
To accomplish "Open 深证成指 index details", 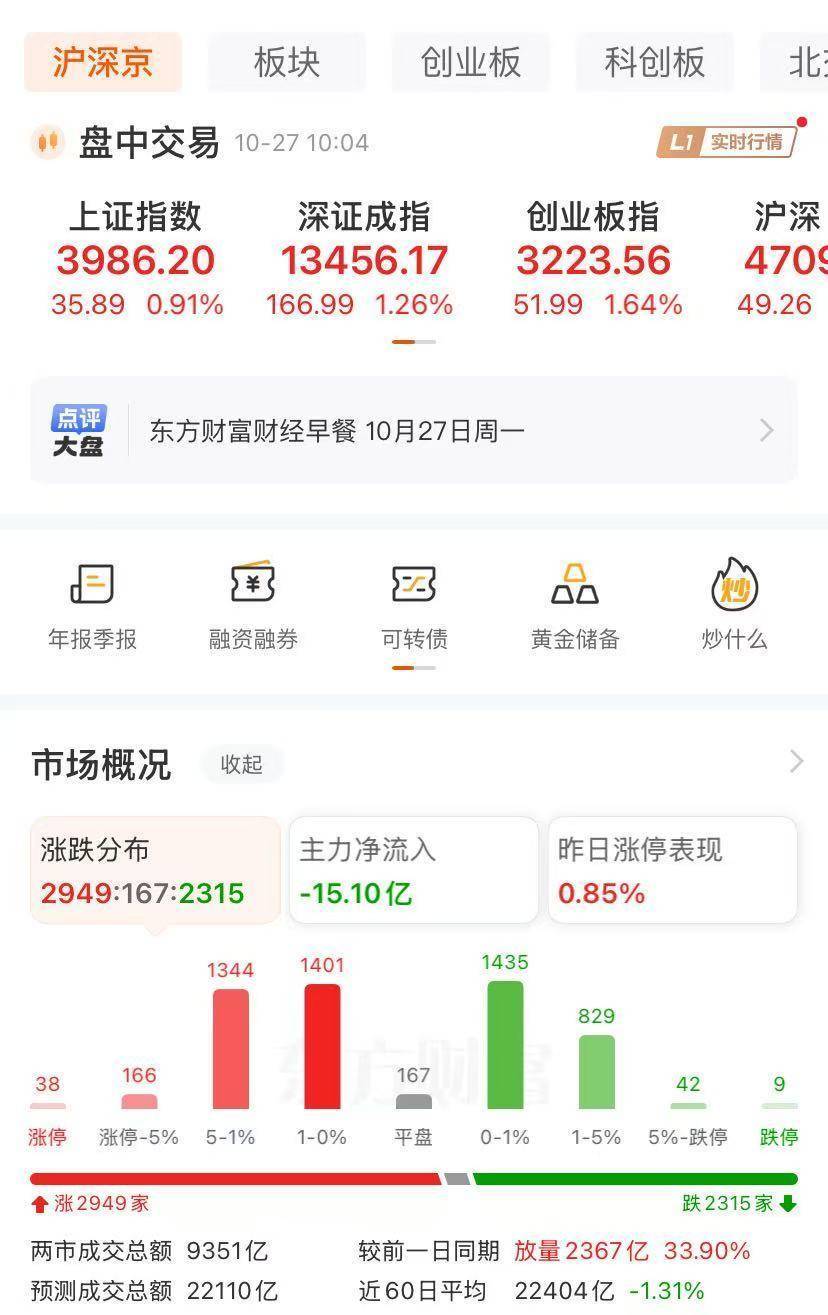I will point(363,260).
